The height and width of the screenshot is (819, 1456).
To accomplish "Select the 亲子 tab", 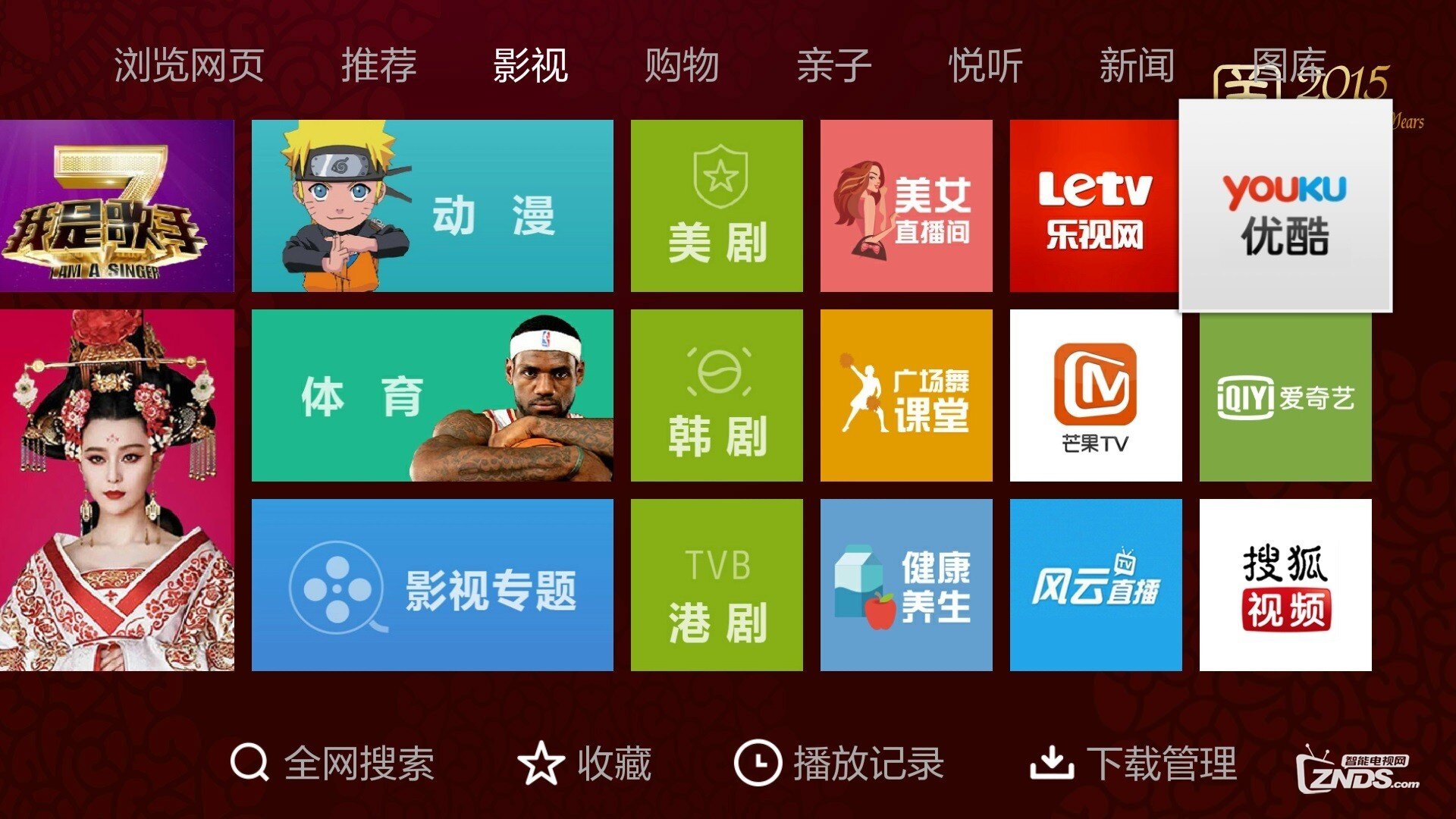I will pyautogui.click(x=833, y=65).
